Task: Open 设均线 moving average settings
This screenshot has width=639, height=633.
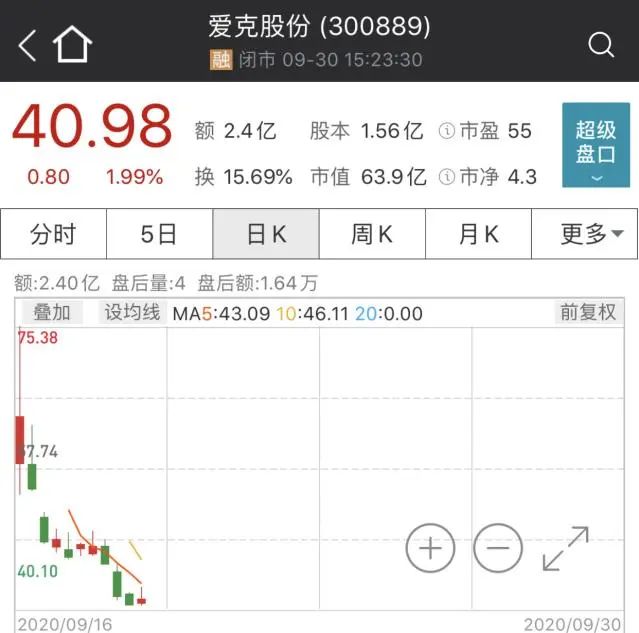Action: [132, 313]
